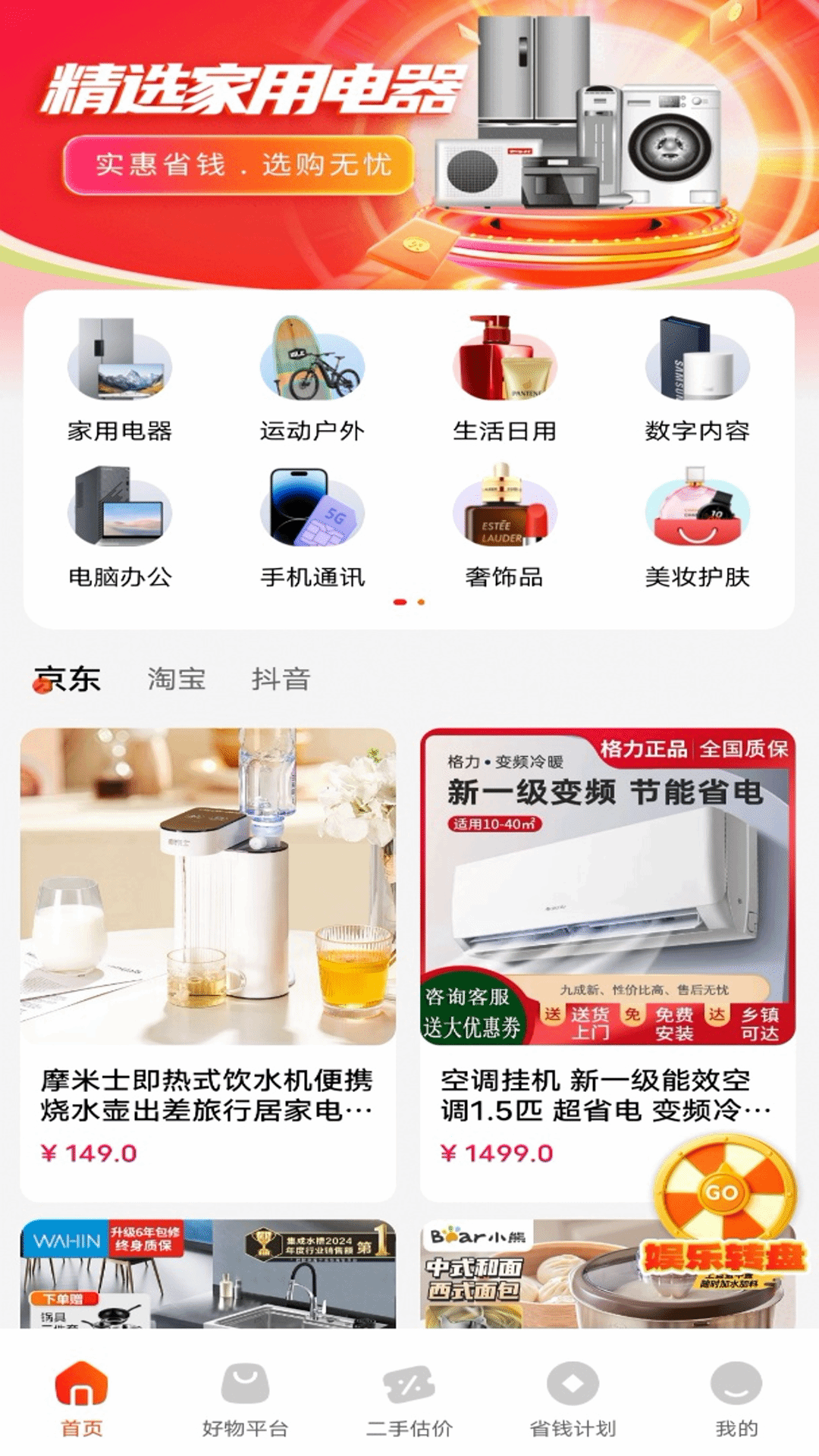Switch to the 淘宝 tab
Screen dimensions: 819x1456
click(176, 680)
